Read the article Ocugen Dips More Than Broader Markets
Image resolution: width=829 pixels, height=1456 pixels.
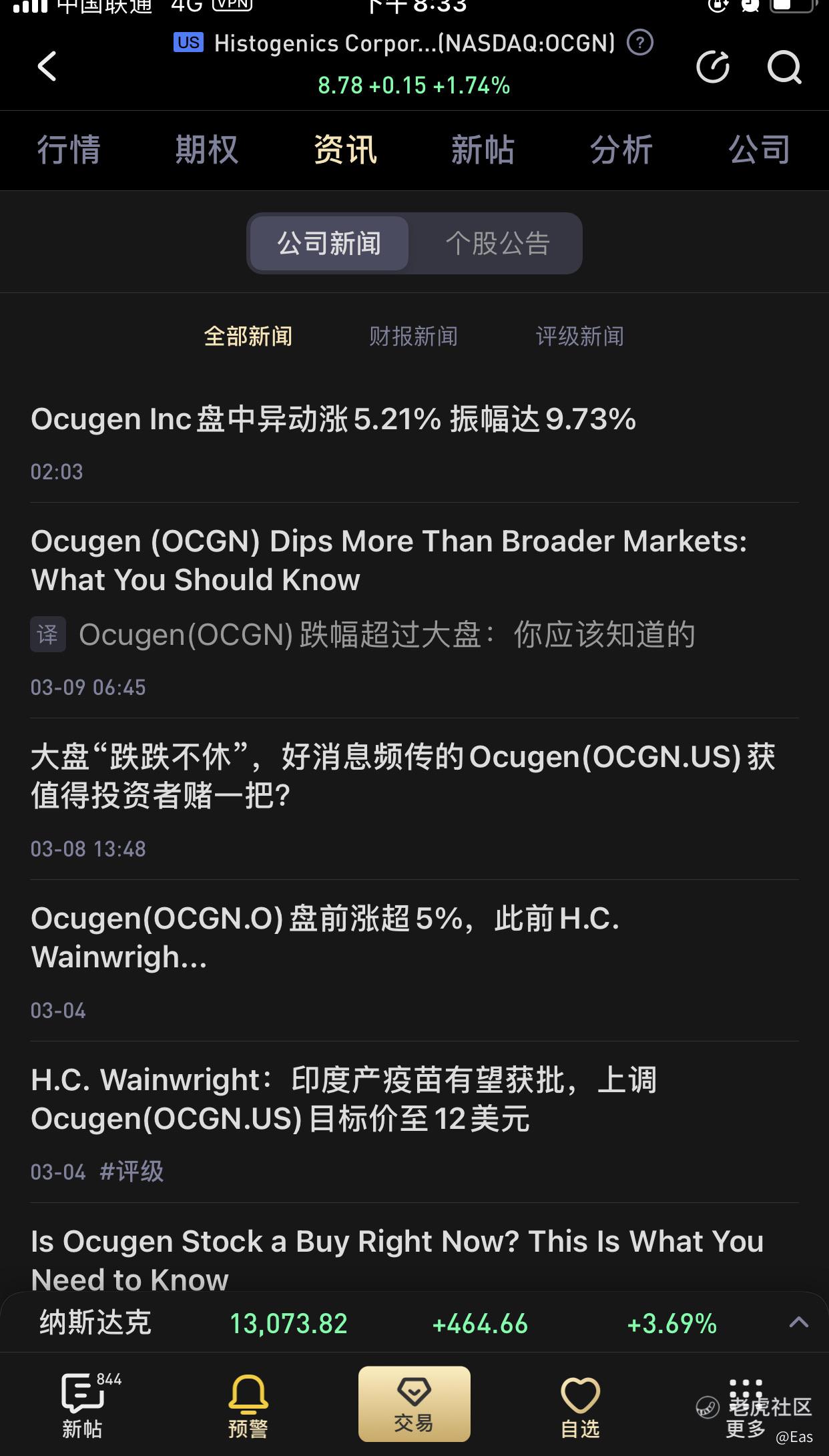388,560
